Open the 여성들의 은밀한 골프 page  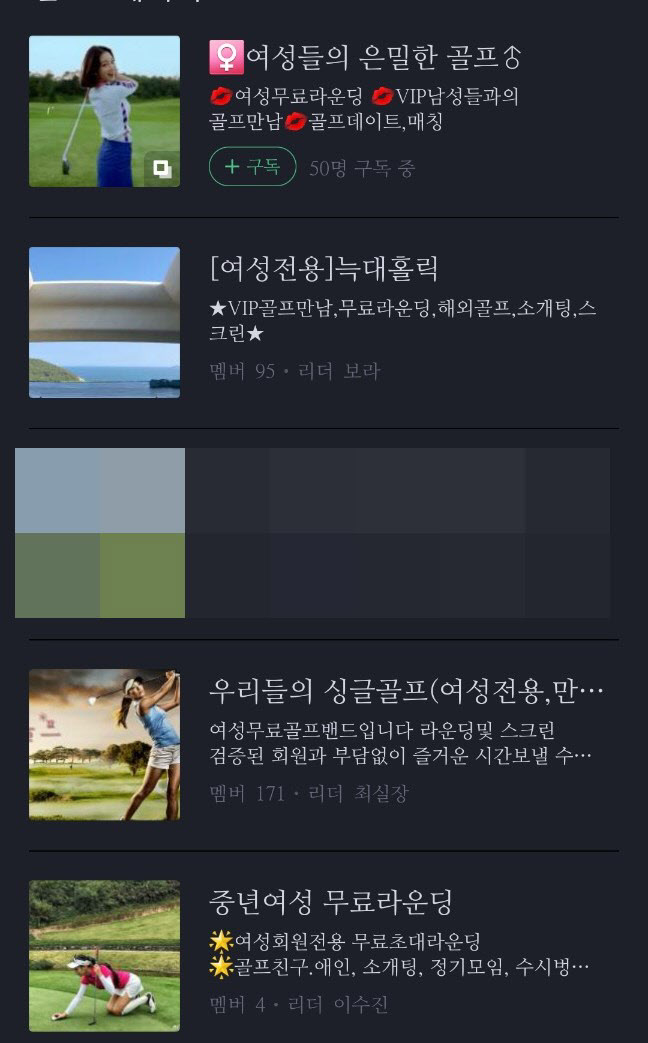point(365,58)
